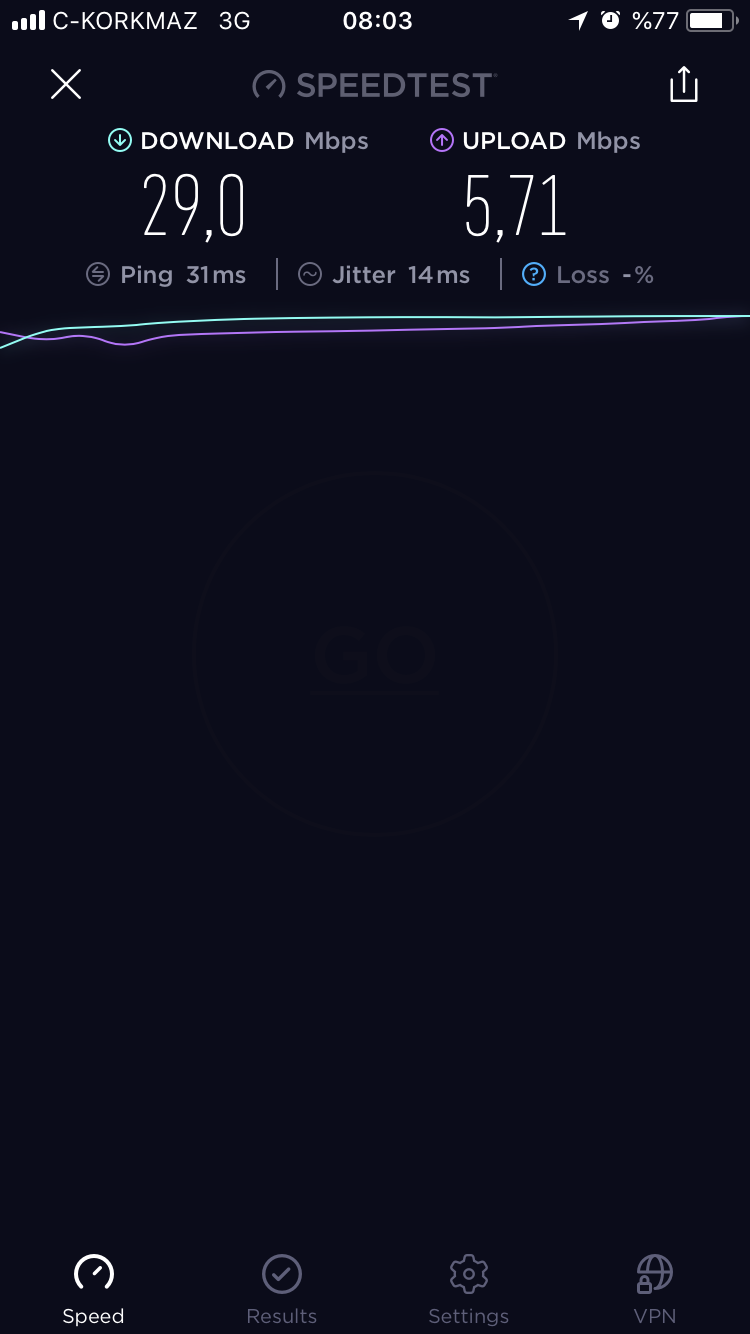Close the speed test result
750x1334 pixels.
[x=66, y=84]
